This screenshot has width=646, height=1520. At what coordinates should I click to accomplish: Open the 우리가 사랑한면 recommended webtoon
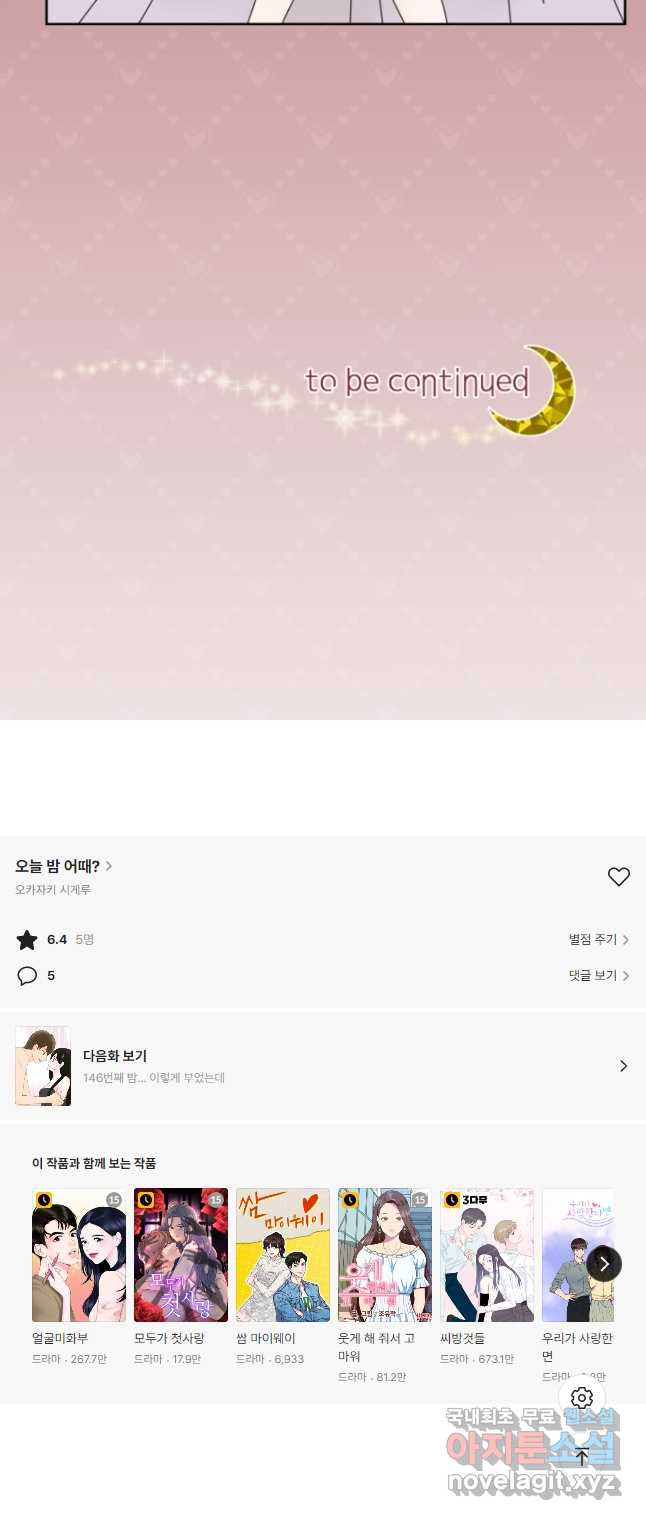(x=577, y=1256)
